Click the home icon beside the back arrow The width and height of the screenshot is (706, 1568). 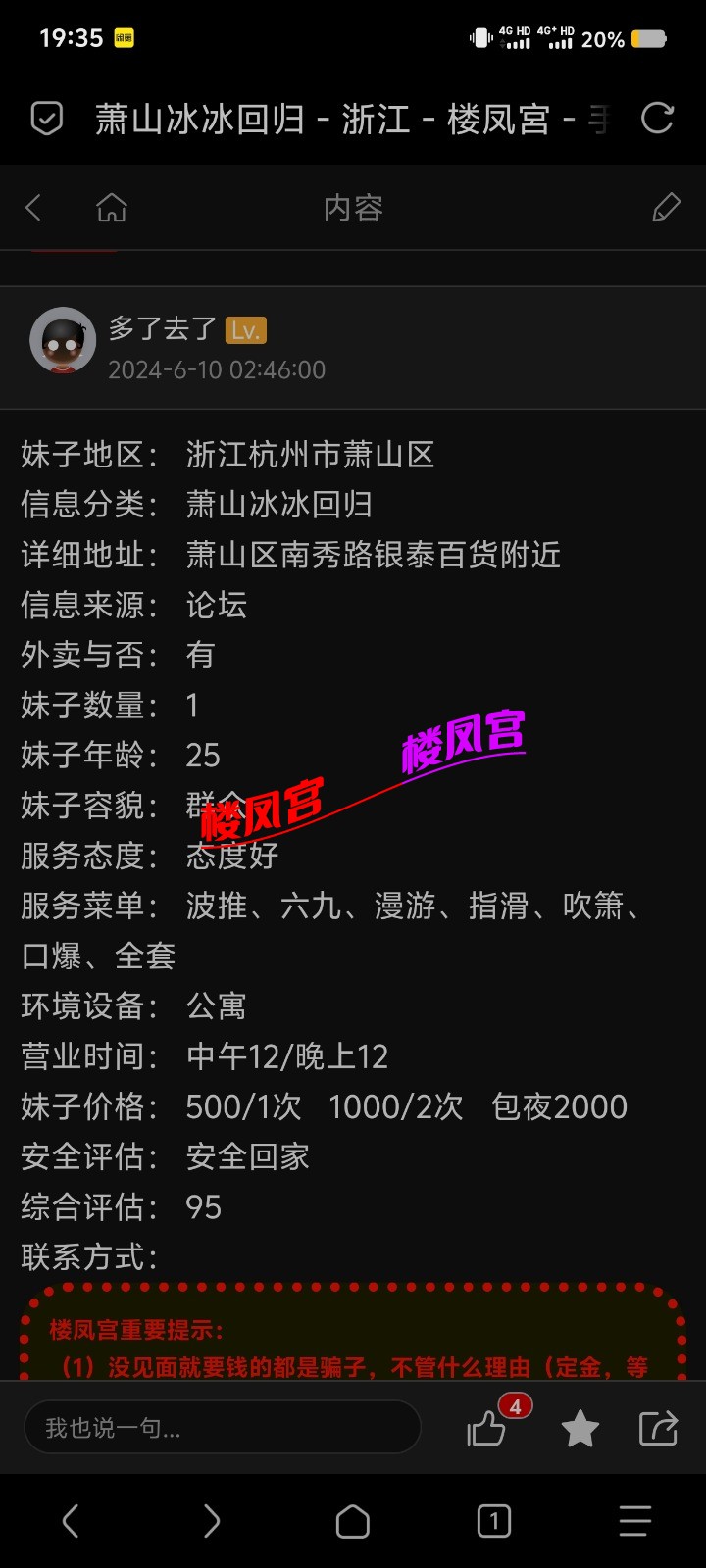pos(111,207)
